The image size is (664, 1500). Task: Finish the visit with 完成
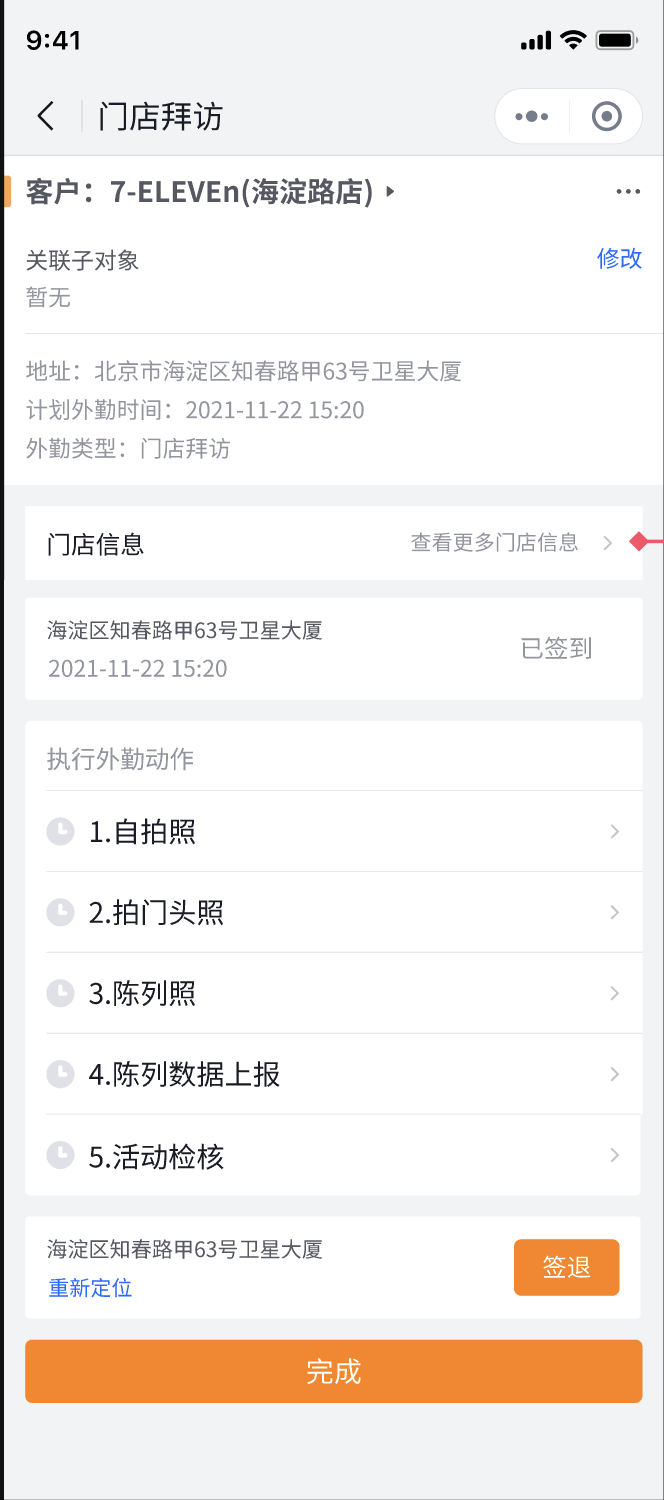[333, 1372]
